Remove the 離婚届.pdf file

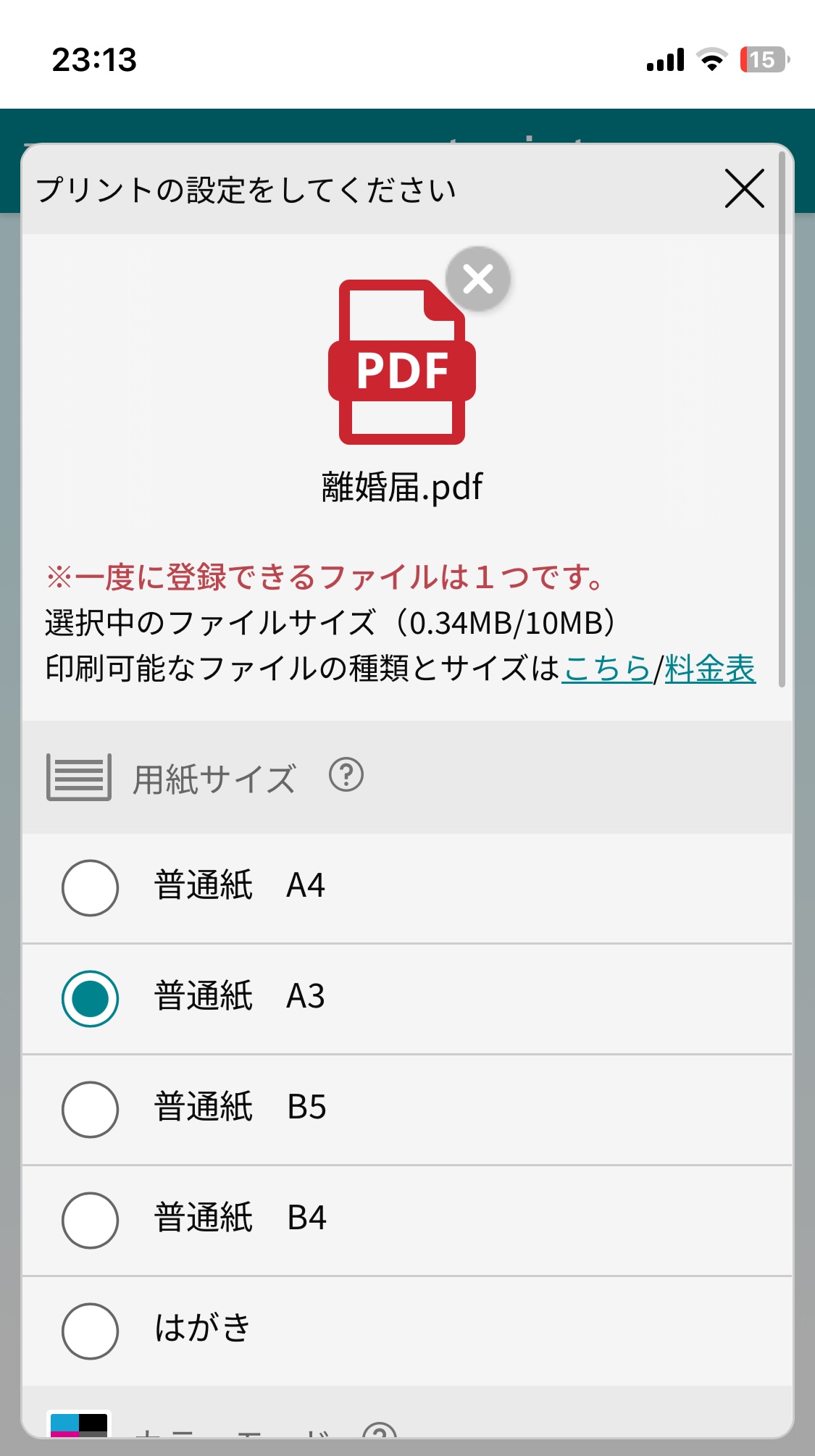[x=478, y=279]
